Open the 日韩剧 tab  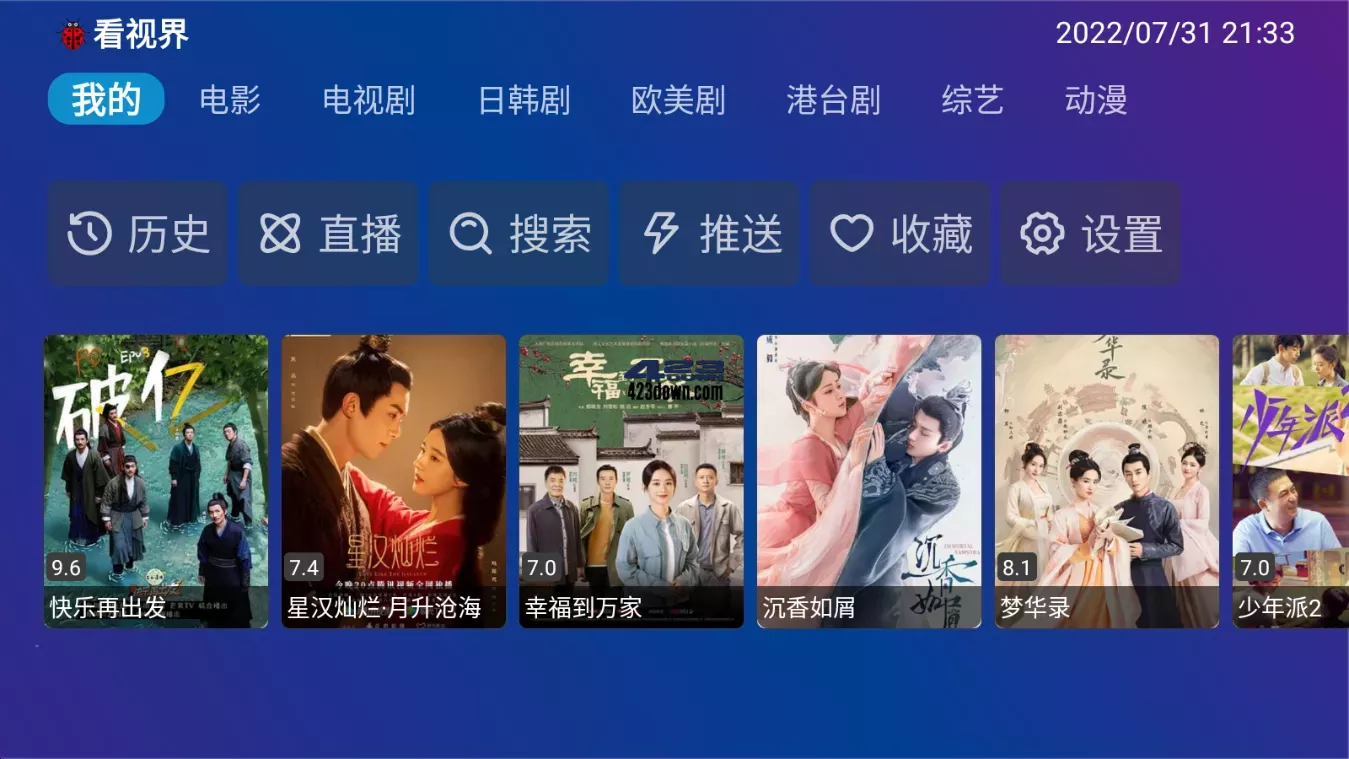click(524, 100)
